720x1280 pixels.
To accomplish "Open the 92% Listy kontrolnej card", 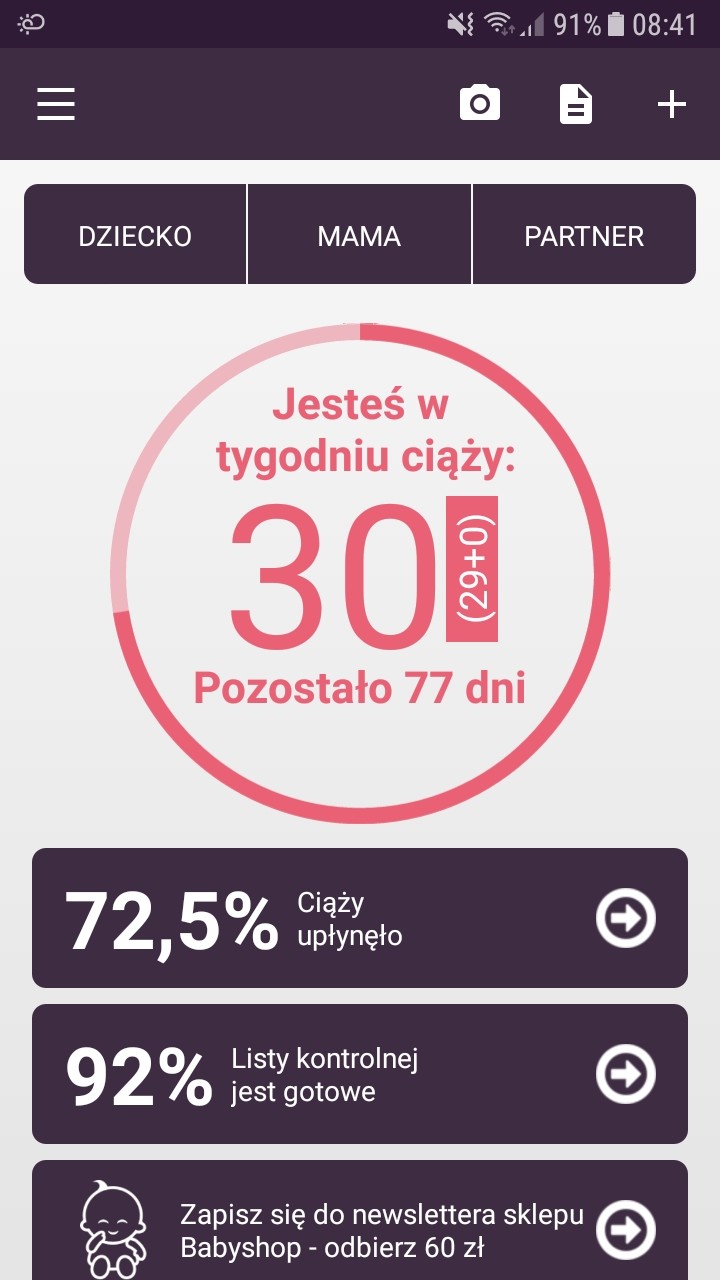I will [360, 1074].
